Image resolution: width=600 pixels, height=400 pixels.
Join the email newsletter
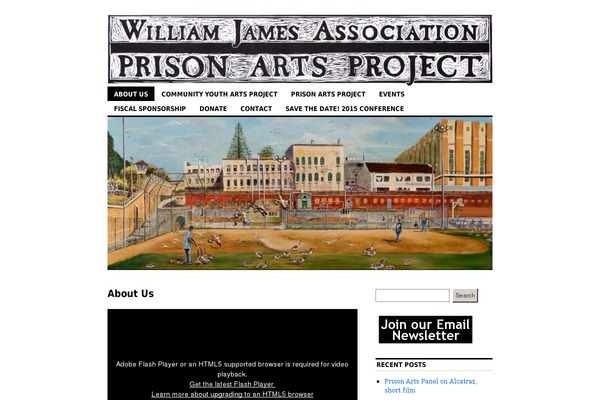[x=425, y=330]
